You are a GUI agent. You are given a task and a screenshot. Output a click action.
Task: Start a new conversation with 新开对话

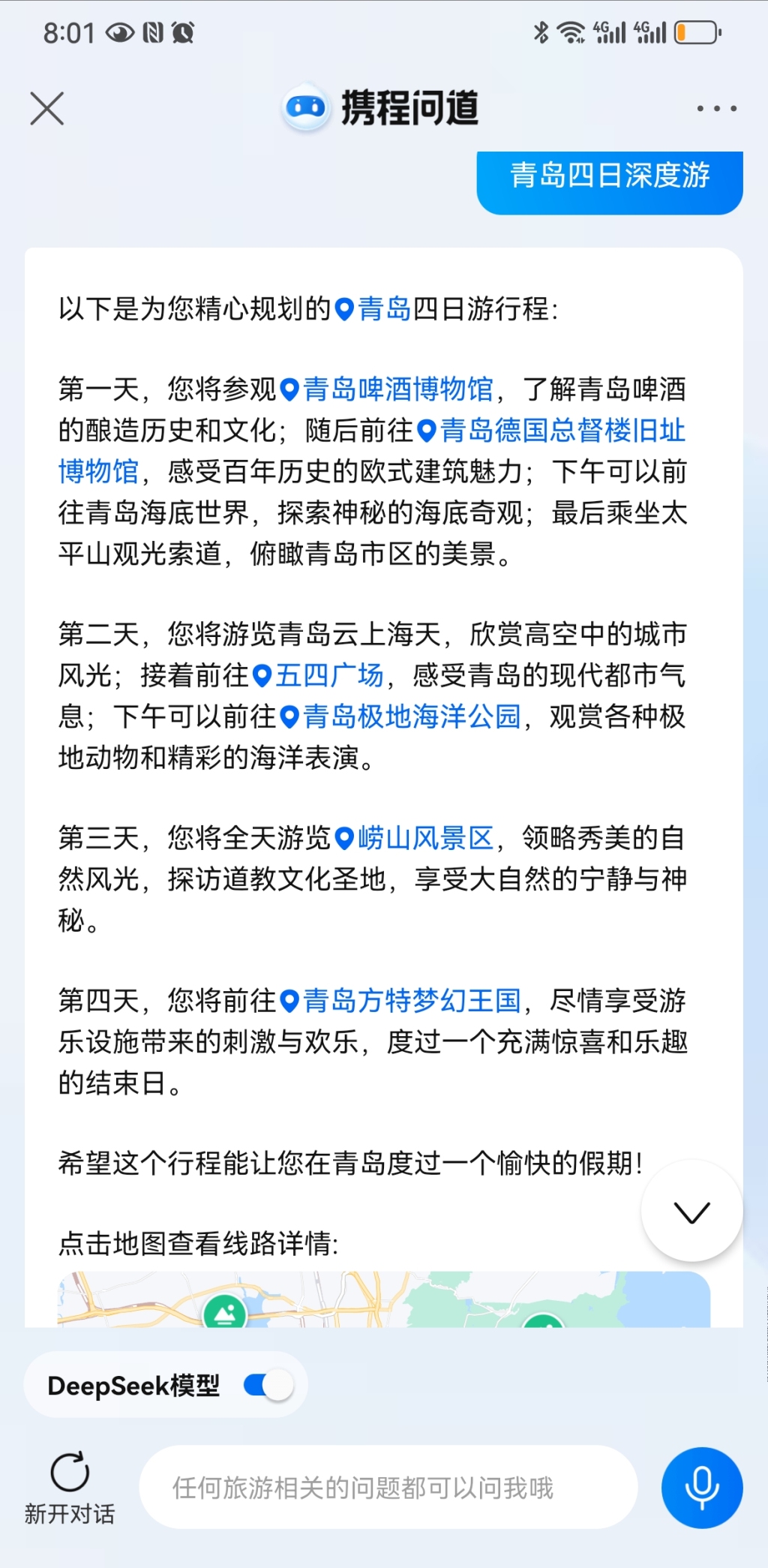click(70, 1489)
